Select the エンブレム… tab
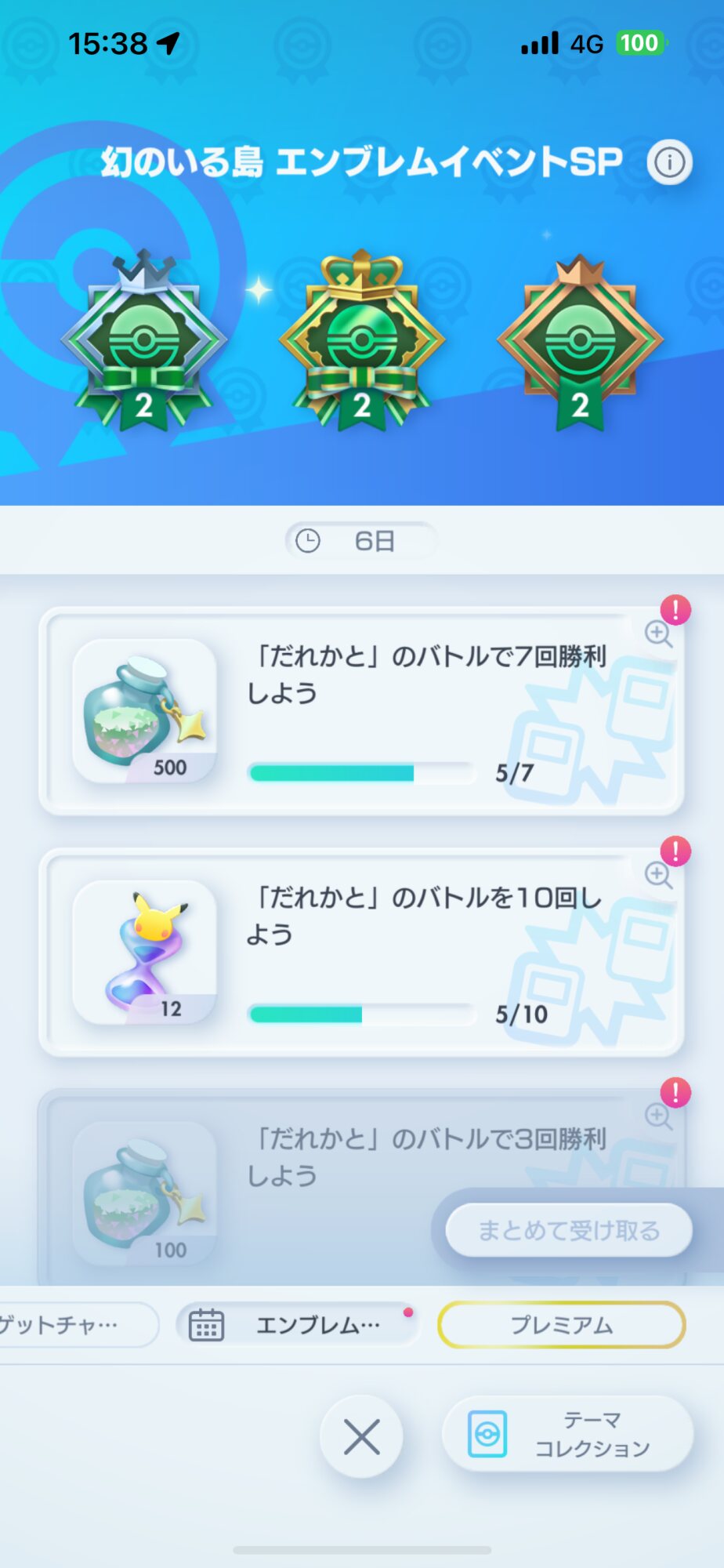 (299, 1325)
